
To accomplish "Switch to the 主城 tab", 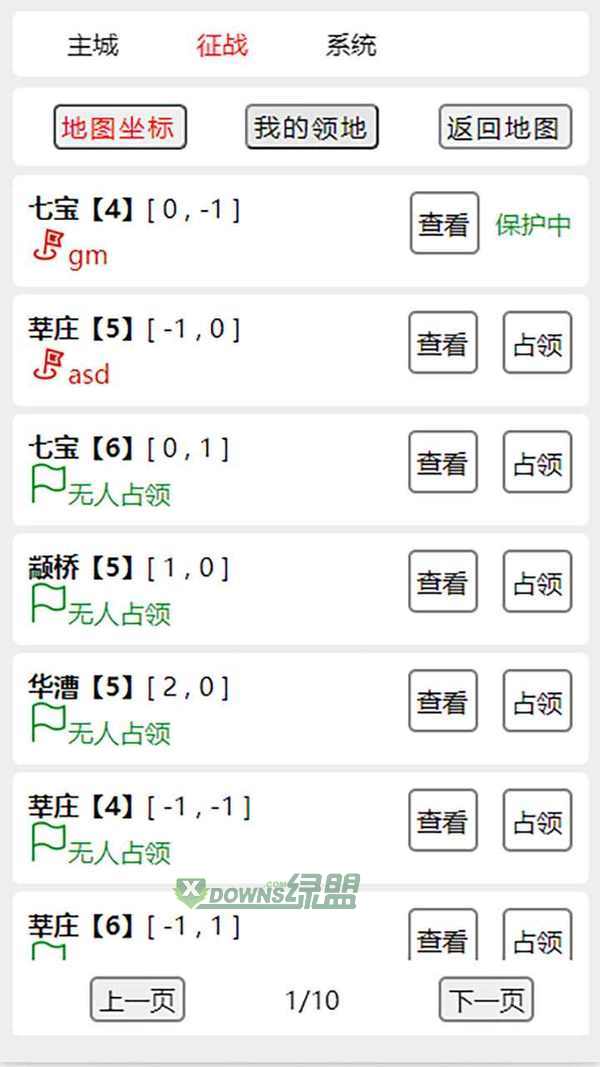I will (93, 46).
